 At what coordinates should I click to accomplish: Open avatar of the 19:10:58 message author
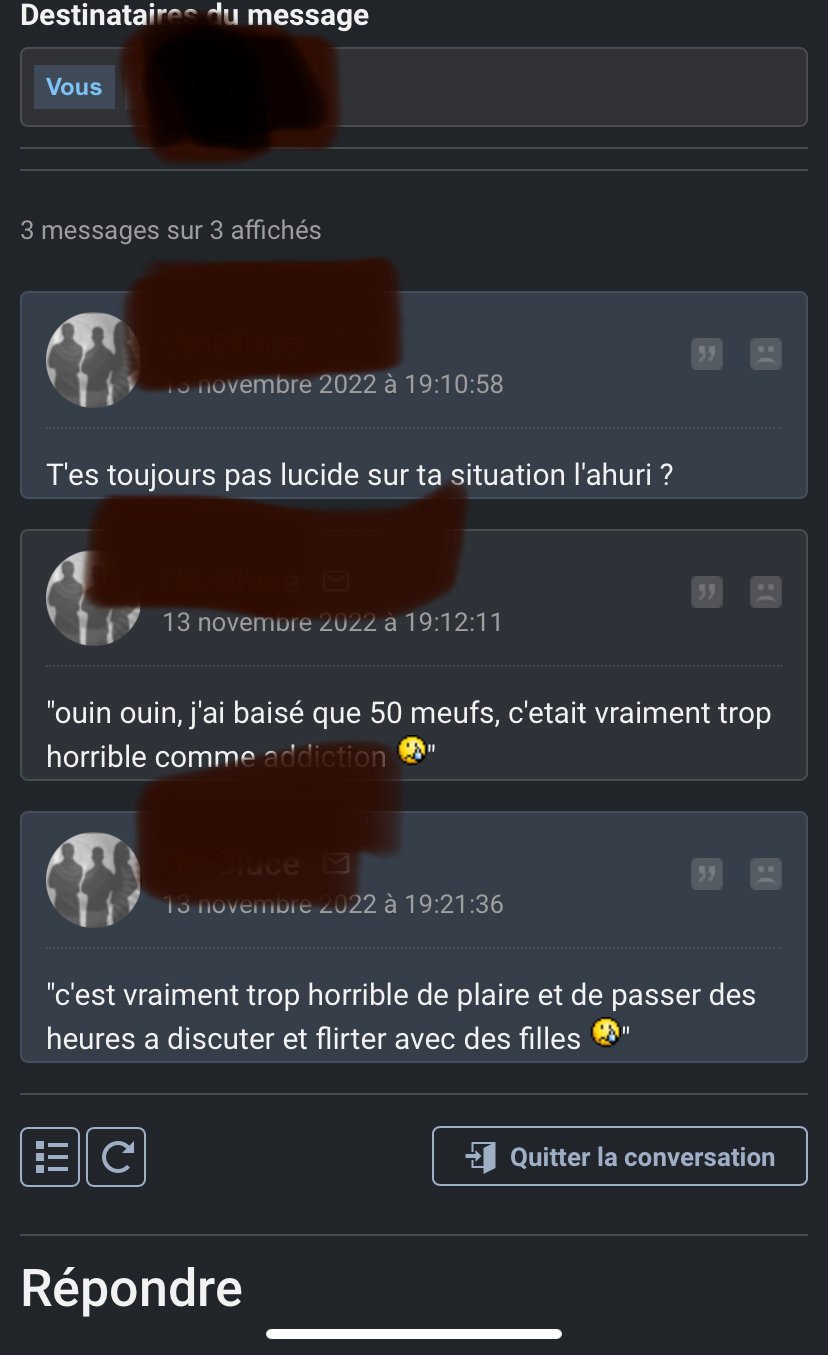tap(93, 360)
